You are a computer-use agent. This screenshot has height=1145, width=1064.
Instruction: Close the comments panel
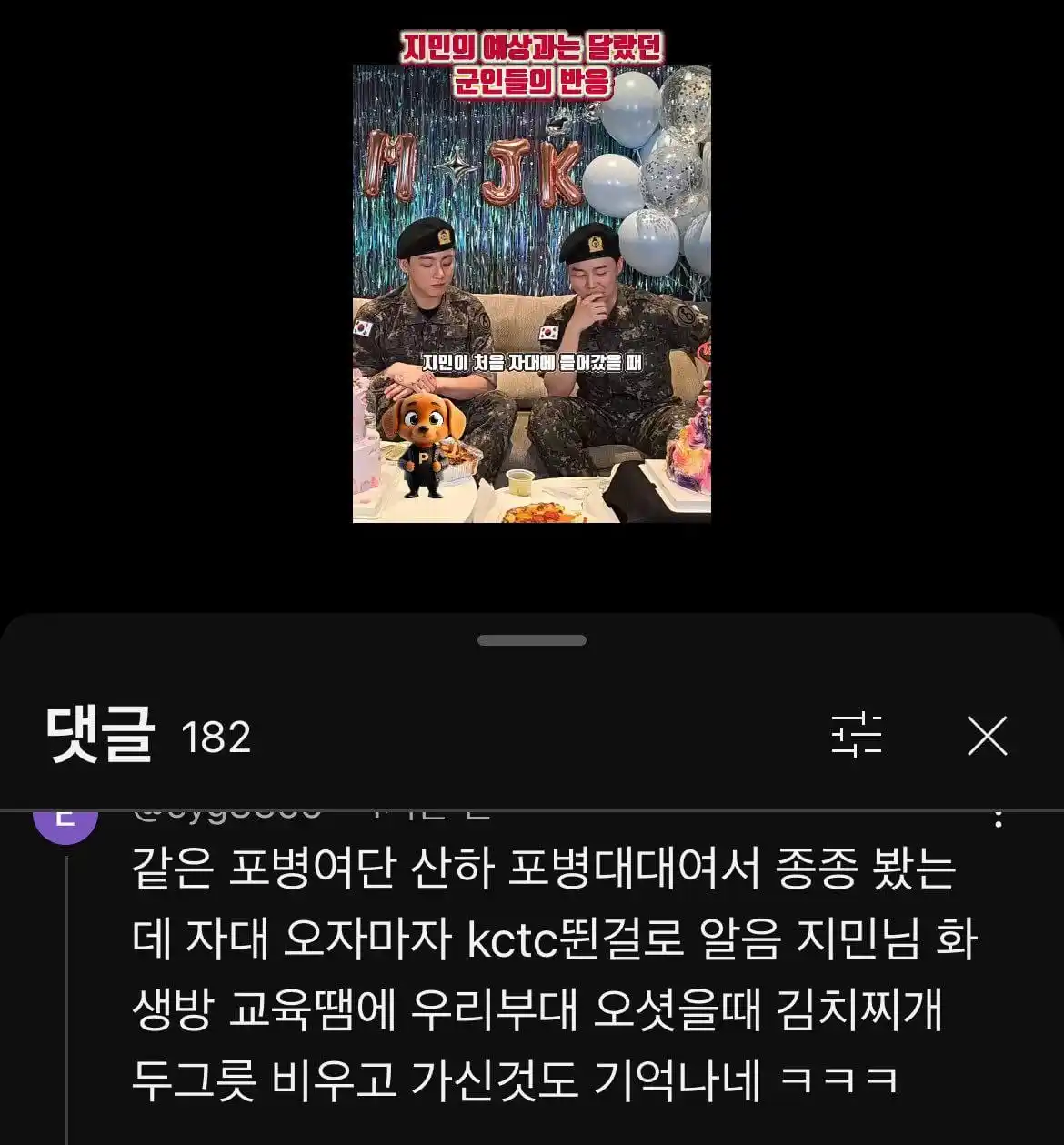[987, 736]
